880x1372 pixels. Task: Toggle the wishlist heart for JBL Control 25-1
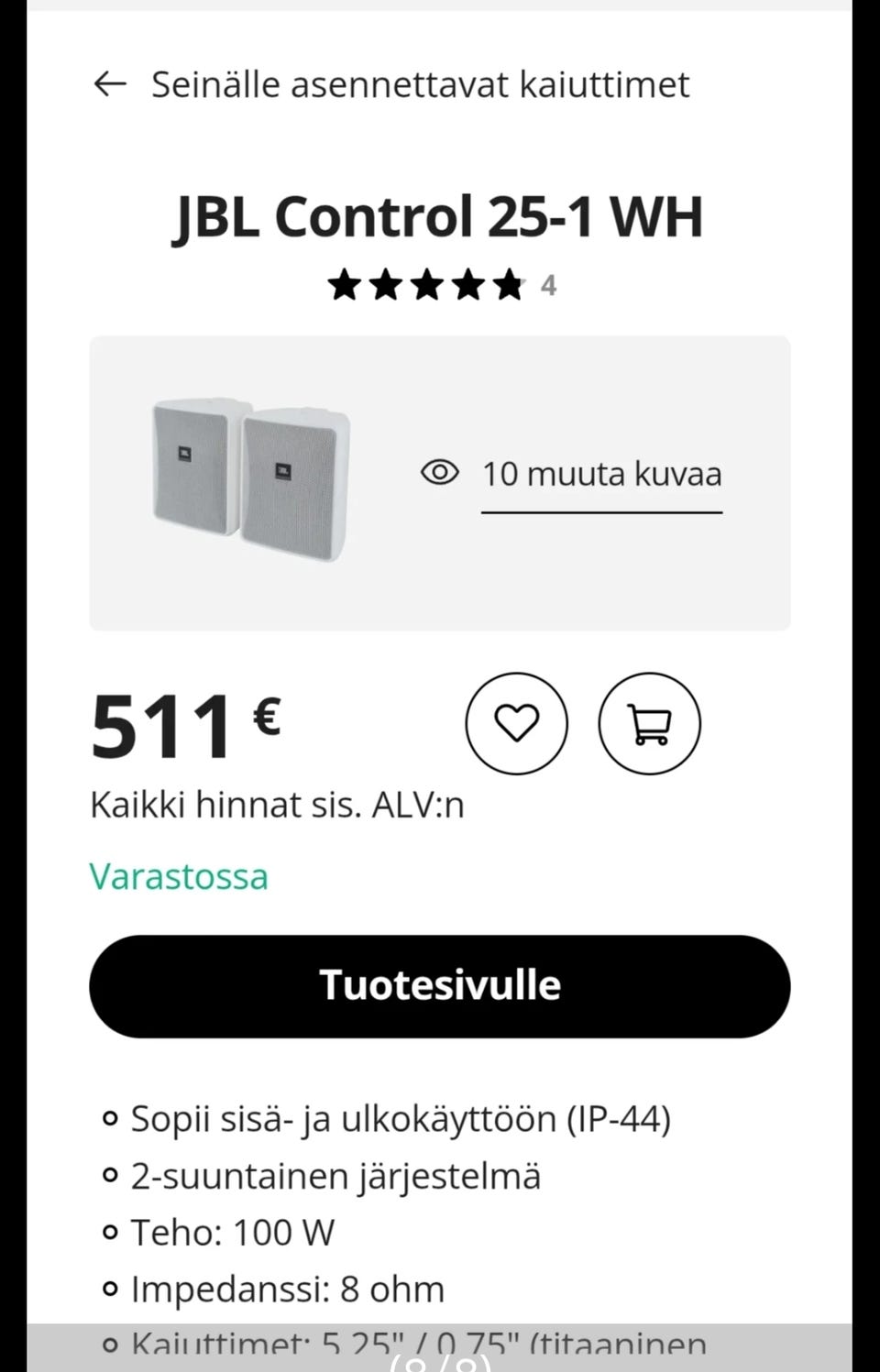517,723
